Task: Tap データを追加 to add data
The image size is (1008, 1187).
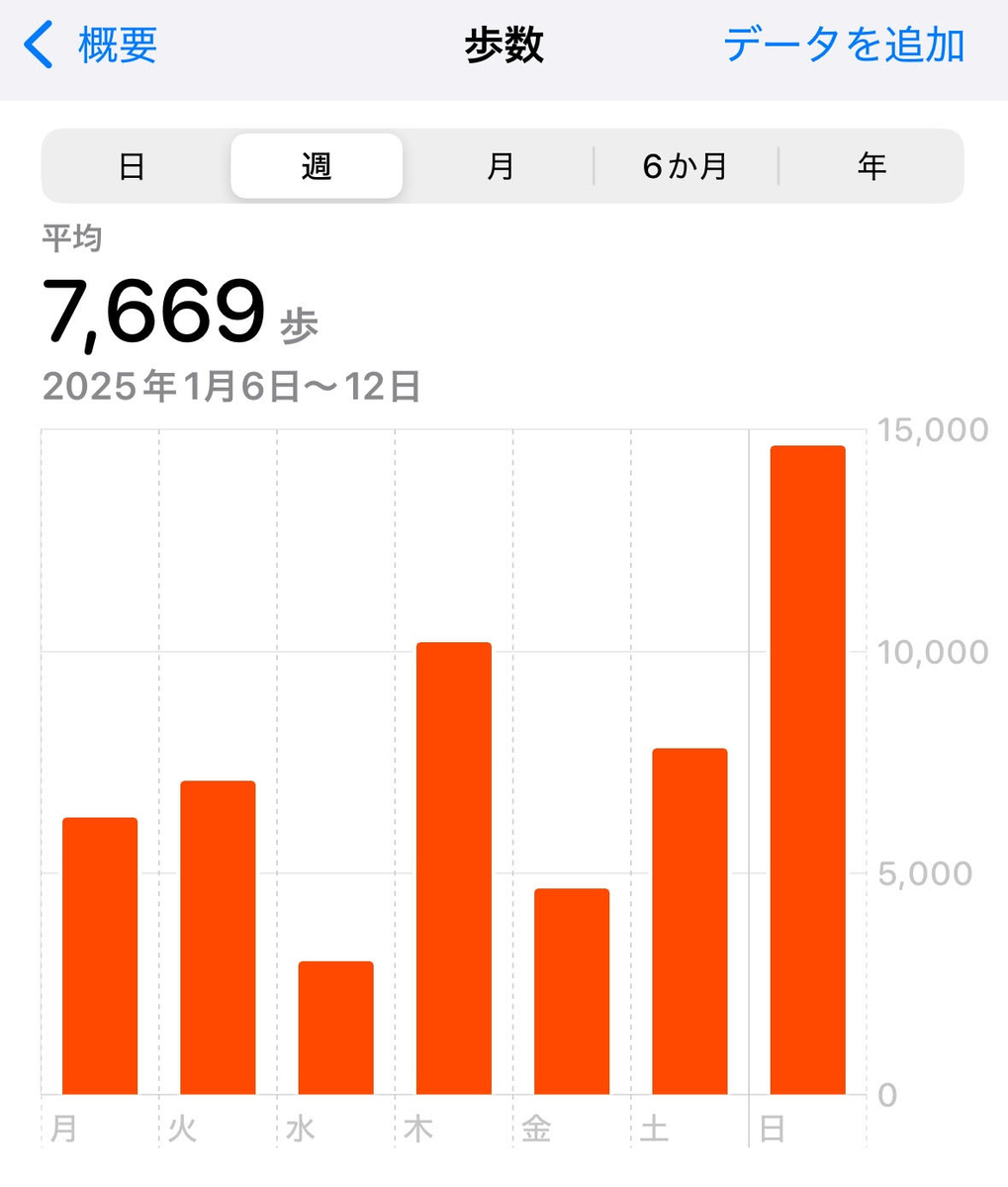Action: click(844, 46)
